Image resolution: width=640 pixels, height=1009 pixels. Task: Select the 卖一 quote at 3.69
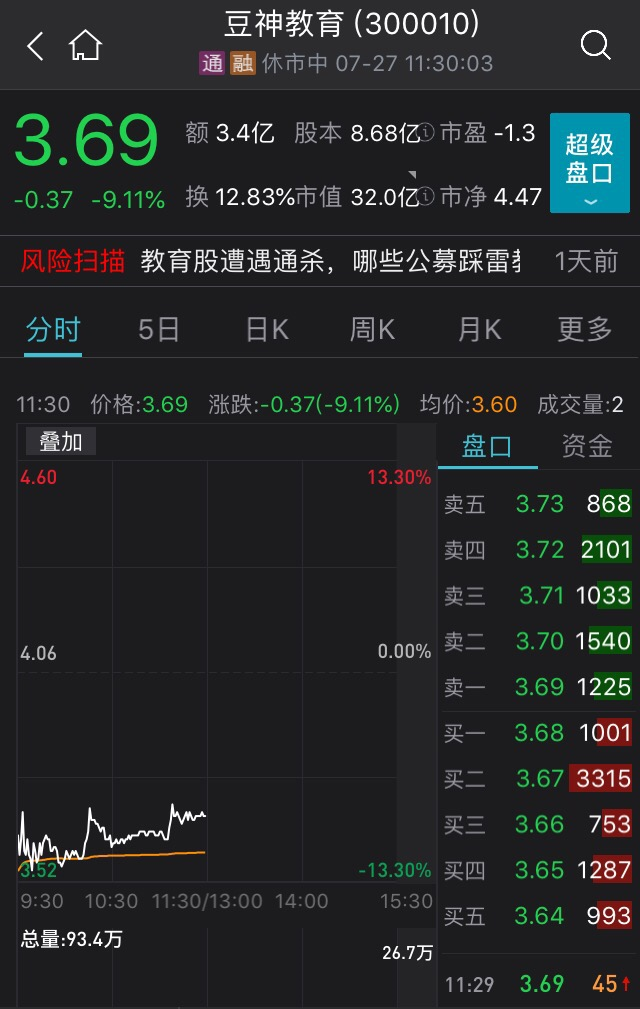[537, 687]
